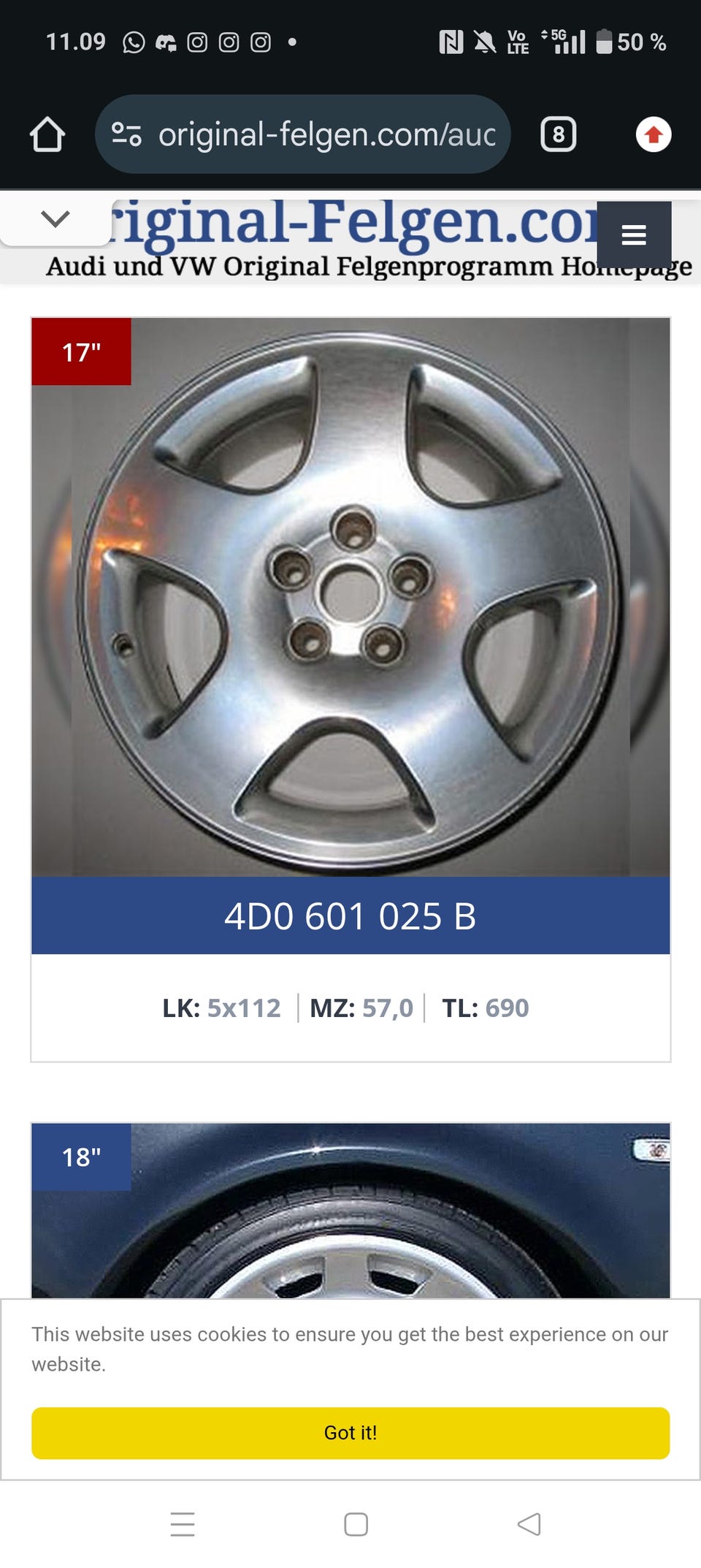
Task: Tap the original-felgen.com address bar
Action: click(x=326, y=134)
